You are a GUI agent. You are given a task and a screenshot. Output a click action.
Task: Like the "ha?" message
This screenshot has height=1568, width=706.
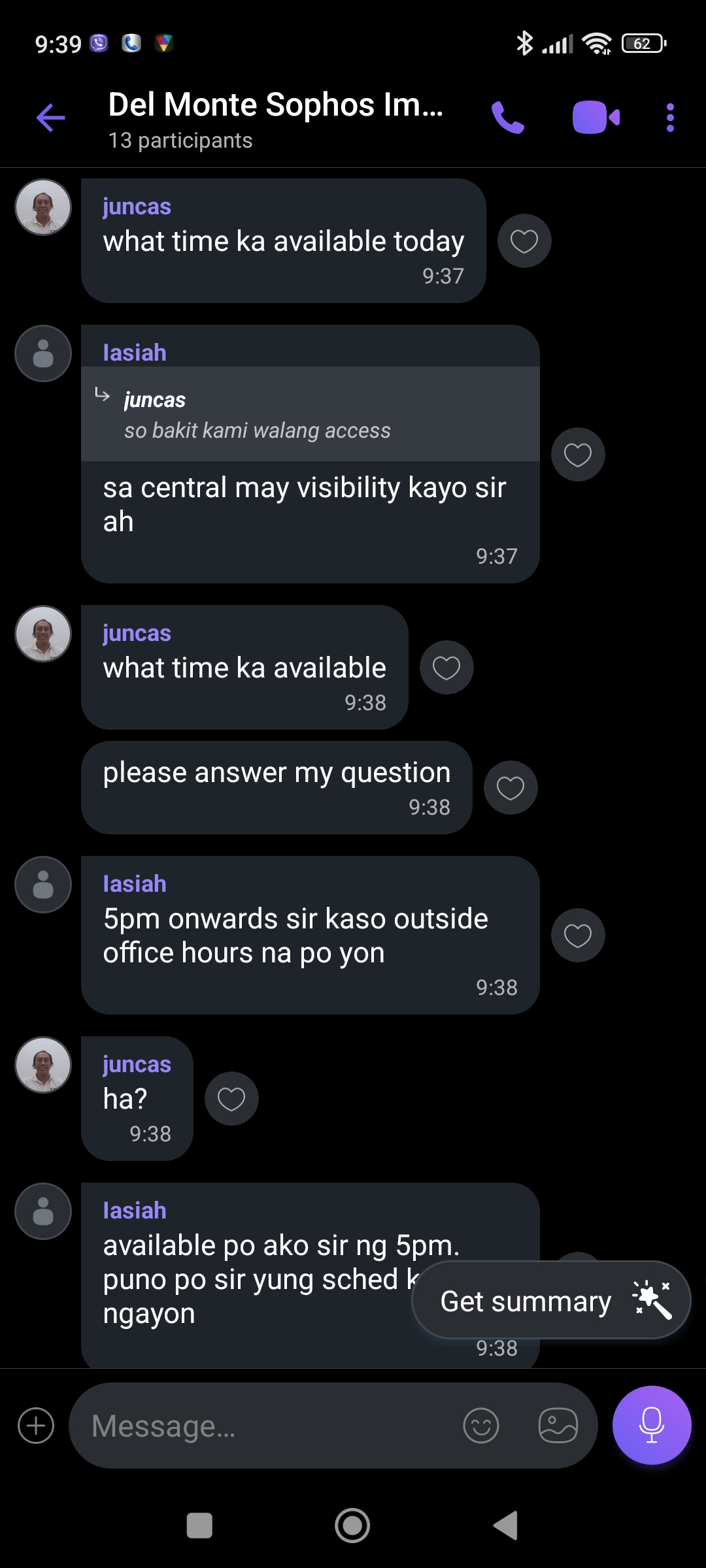tap(231, 1099)
